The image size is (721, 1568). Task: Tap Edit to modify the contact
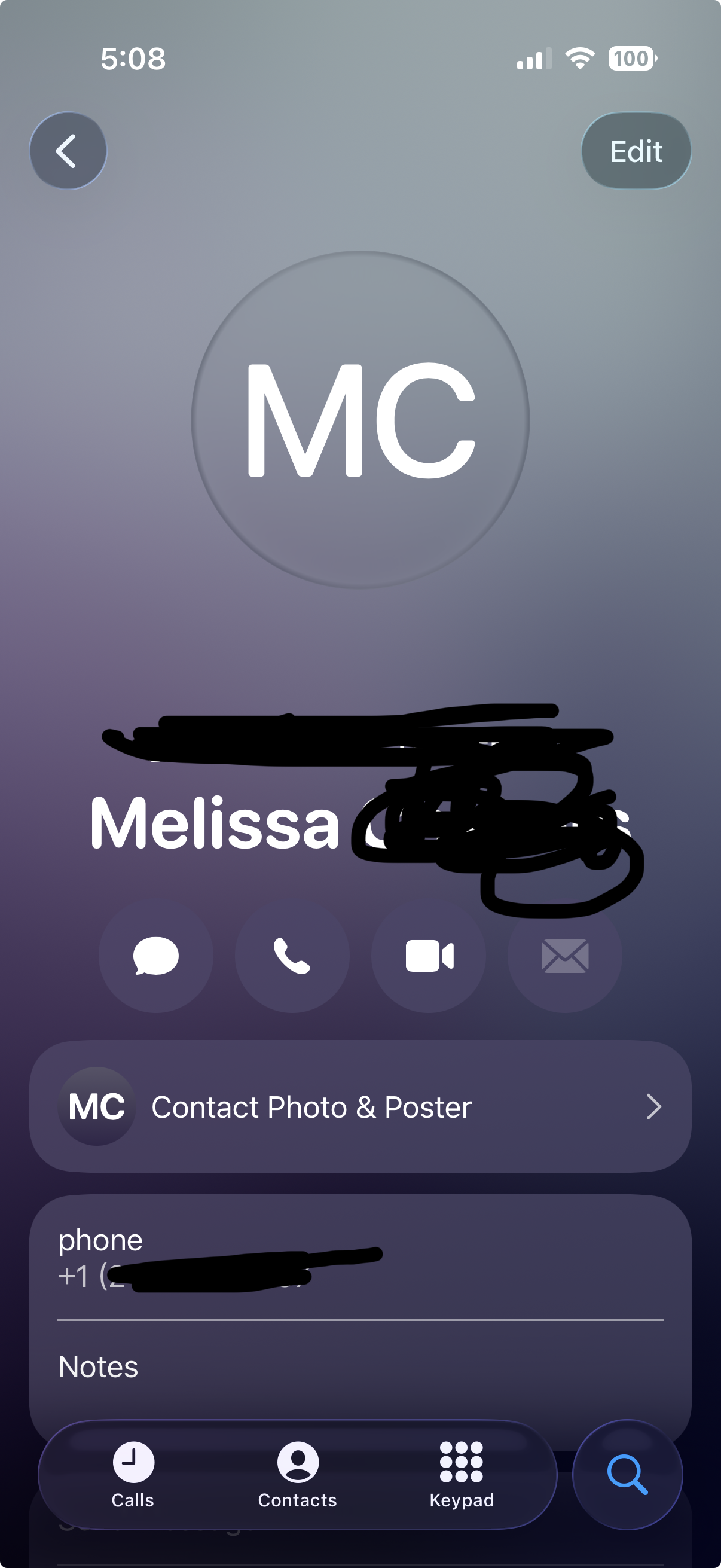pyautogui.click(x=636, y=151)
